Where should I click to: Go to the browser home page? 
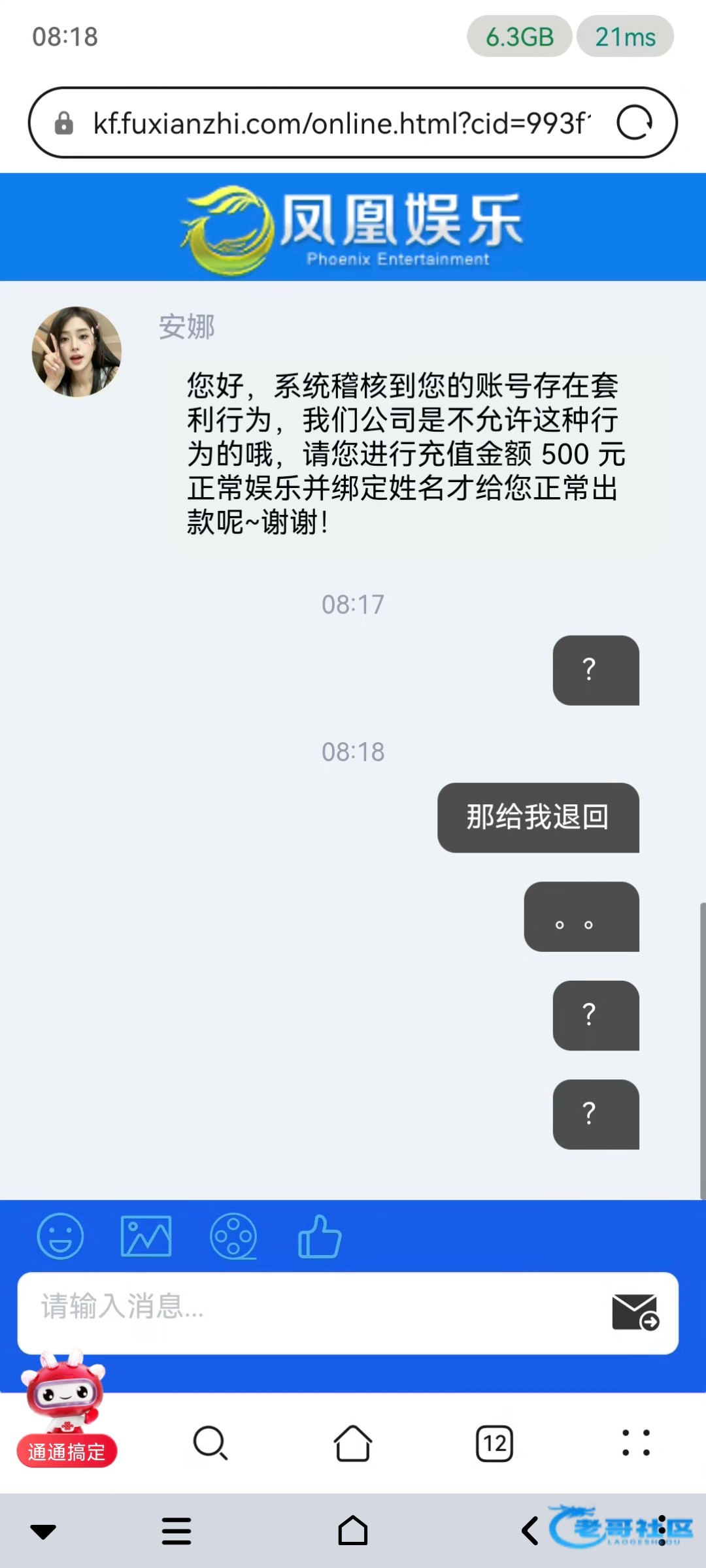(x=353, y=1443)
